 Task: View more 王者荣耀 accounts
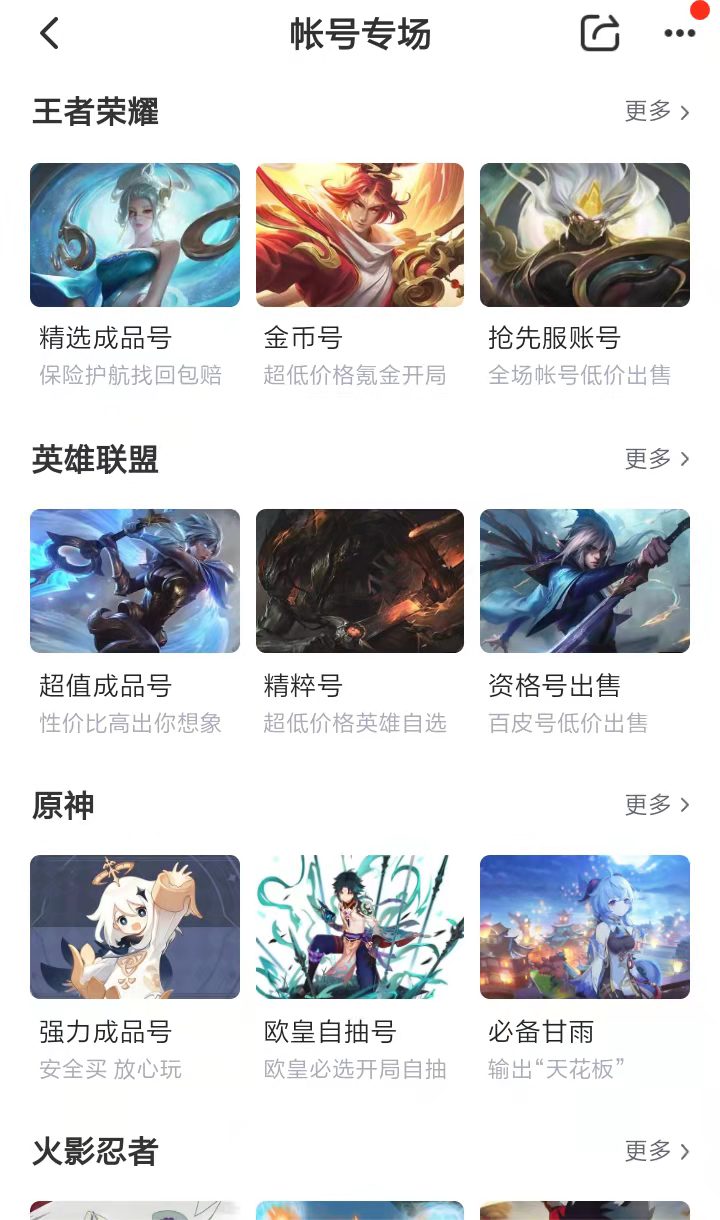pyautogui.click(x=657, y=112)
